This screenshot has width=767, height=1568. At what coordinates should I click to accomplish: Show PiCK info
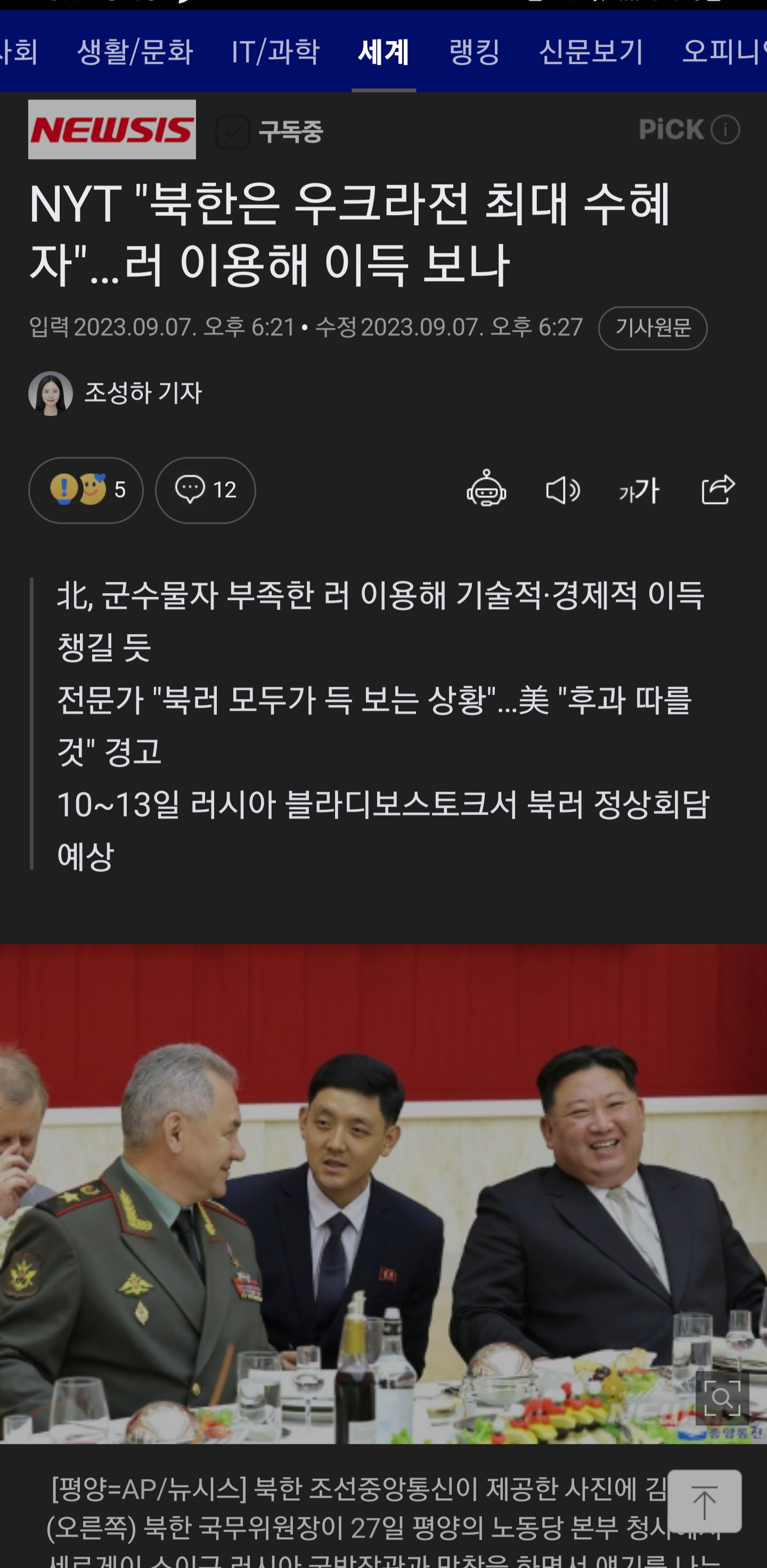tap(725, 130)
